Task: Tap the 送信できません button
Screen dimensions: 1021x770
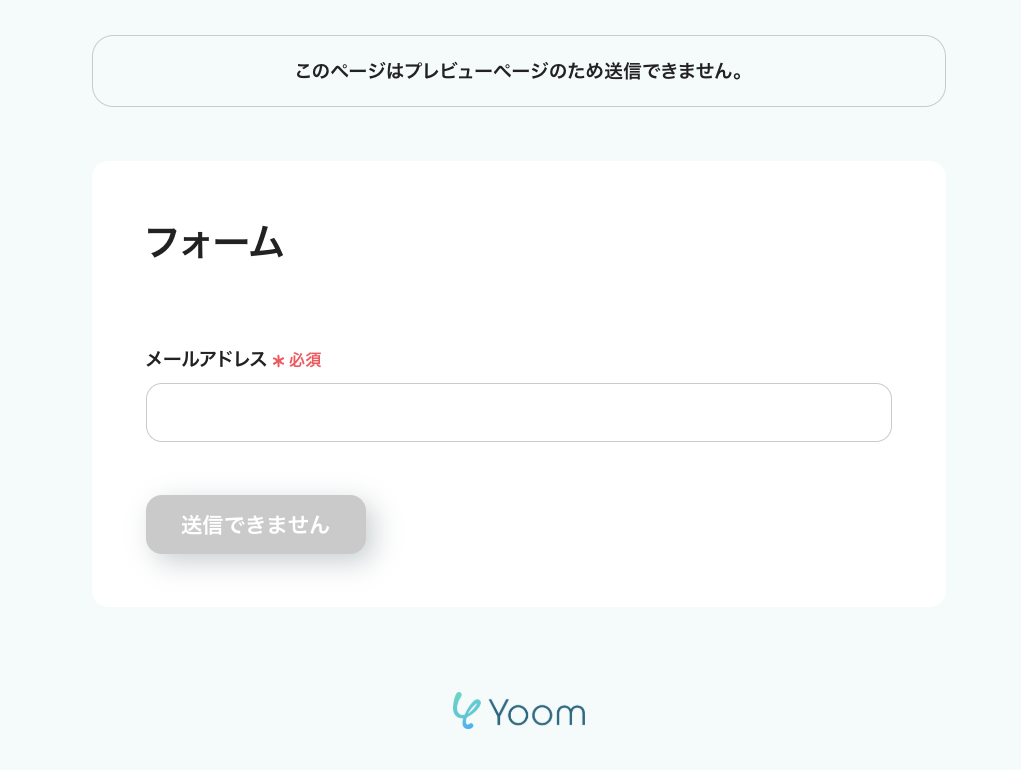Action: [256, 524]
